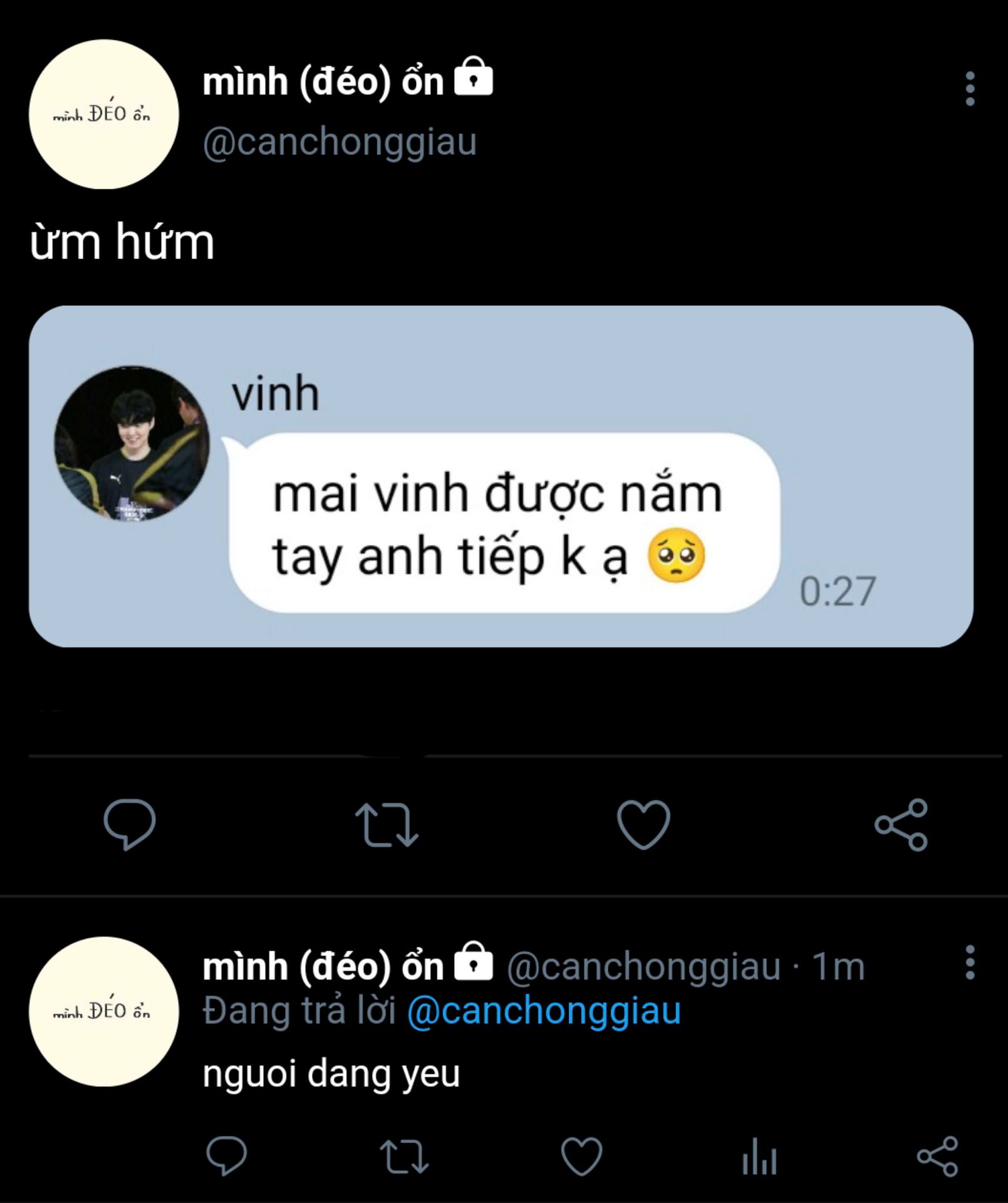Reply to the 'nguoi dang yeu' tweet
The image size is (1008, 1203).
[x=226, y=1156]
